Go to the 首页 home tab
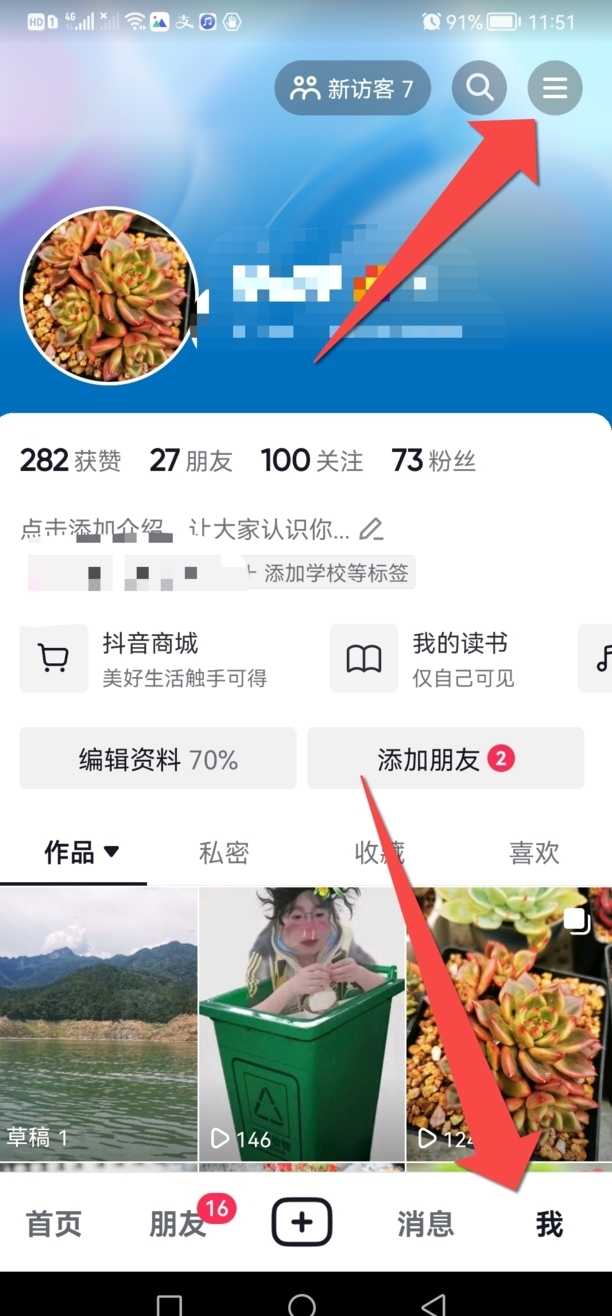612x1316 pixels. 53,1224
